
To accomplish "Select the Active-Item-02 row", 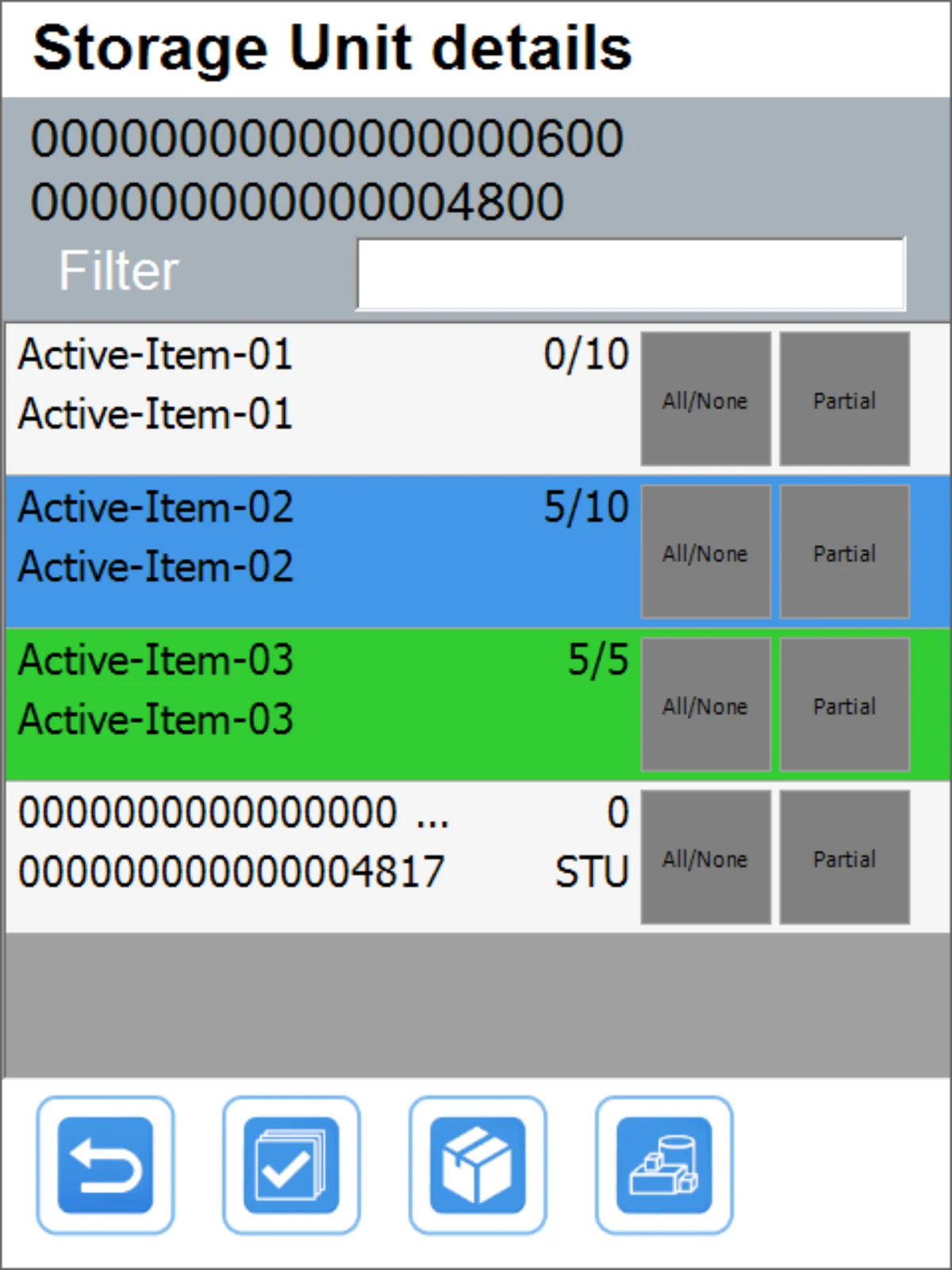I will 317,552.
